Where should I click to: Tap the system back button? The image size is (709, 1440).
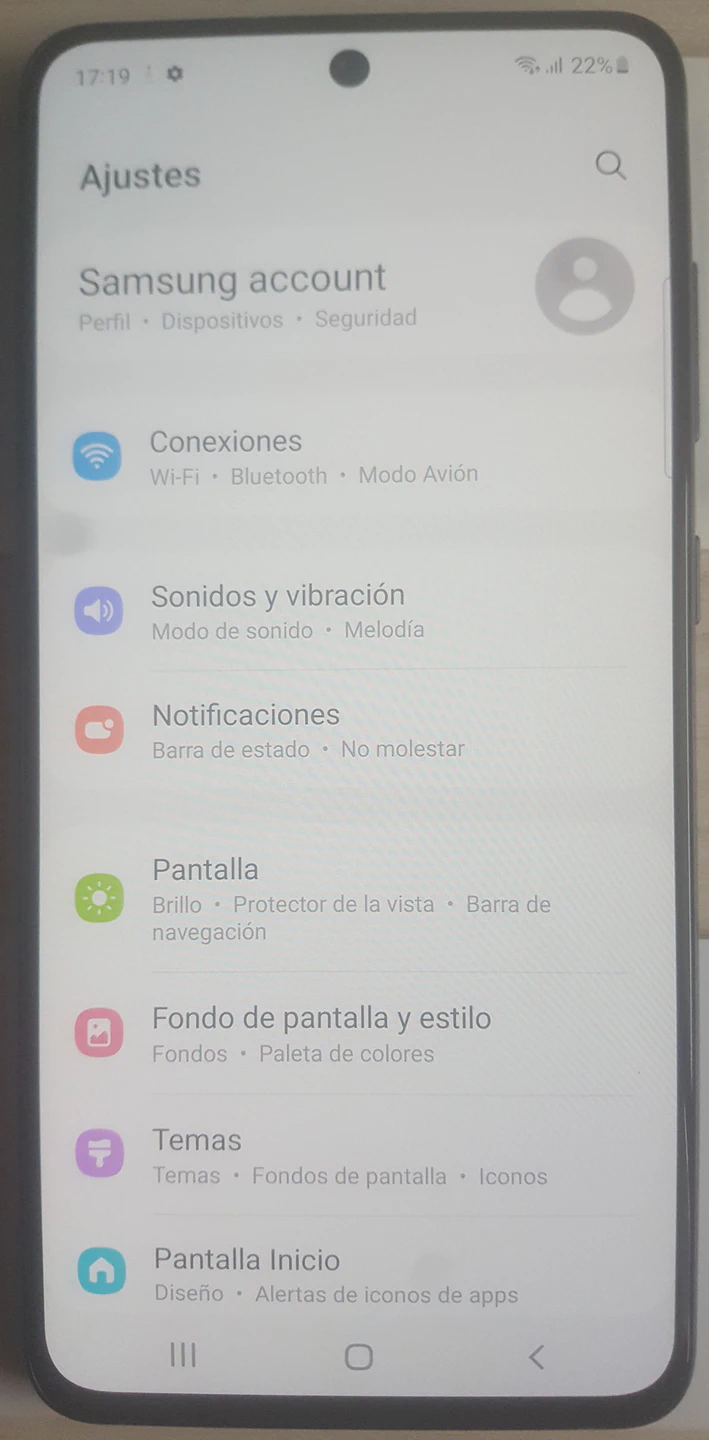tap(536, 1356)
